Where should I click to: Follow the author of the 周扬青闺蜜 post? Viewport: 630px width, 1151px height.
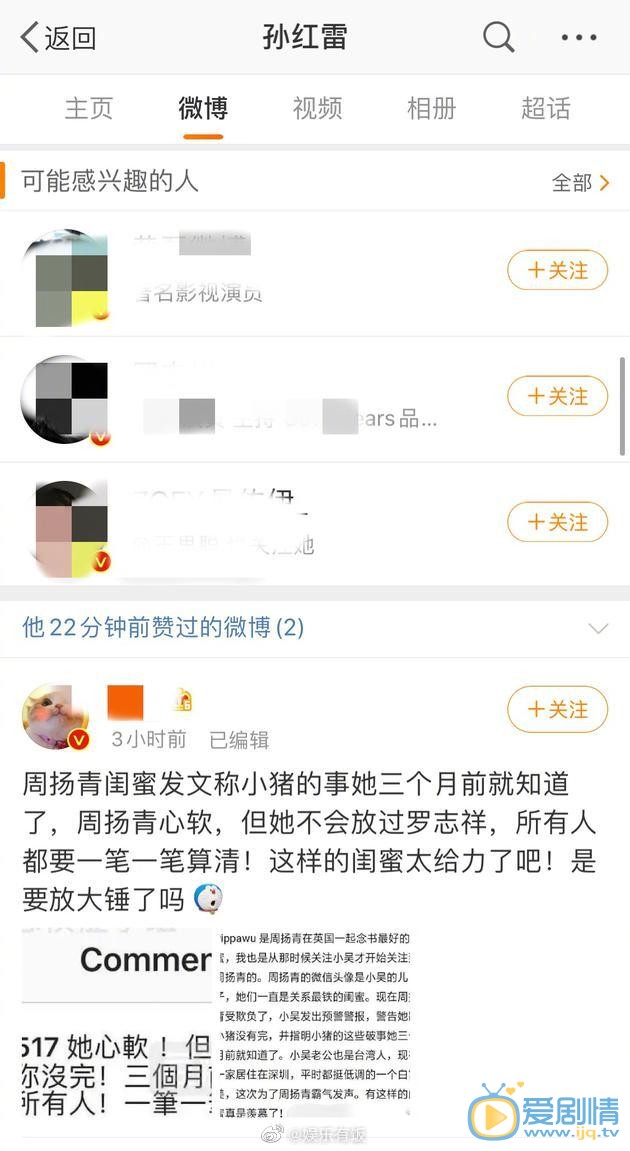(x=557, y=709)
